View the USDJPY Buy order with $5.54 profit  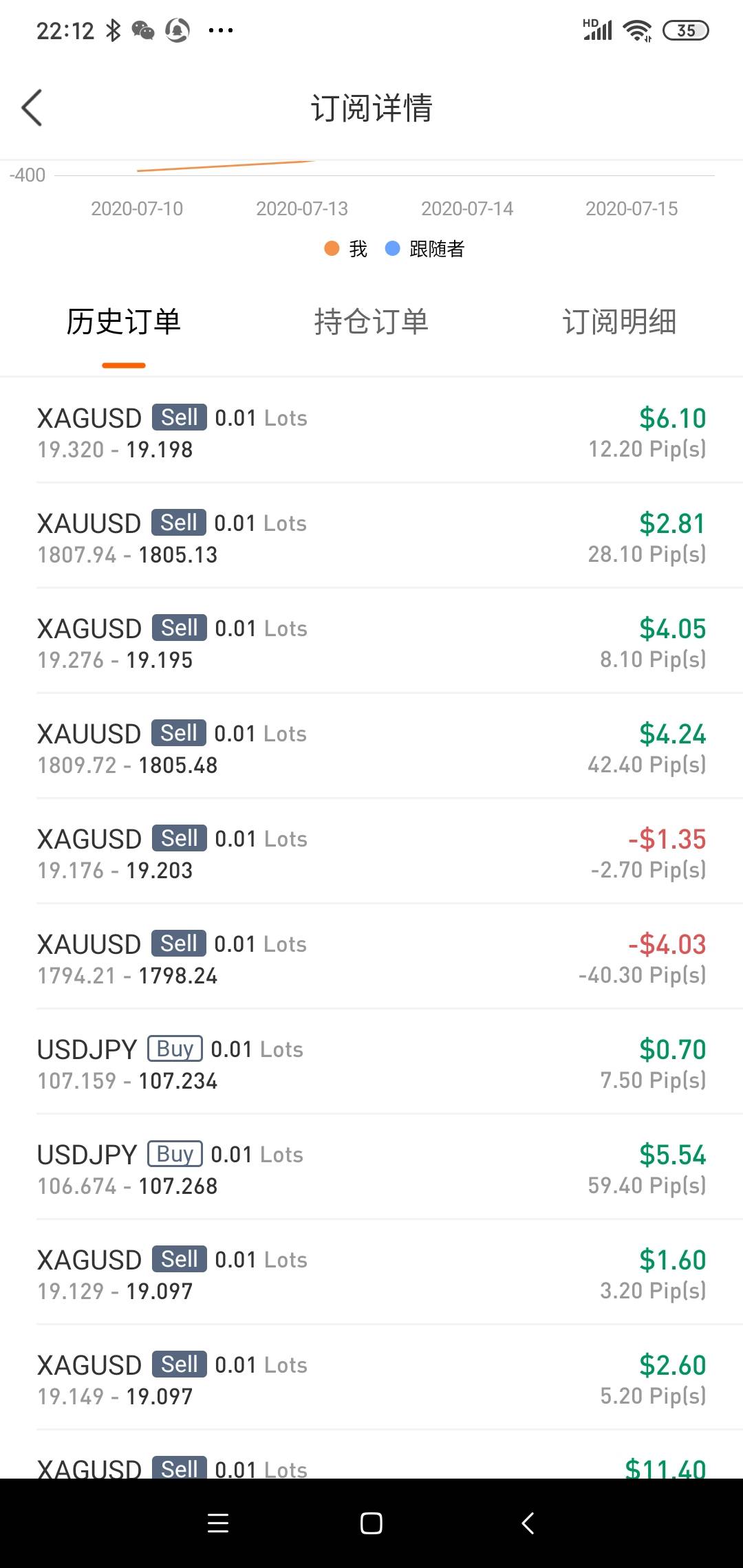tap(371, 1169)
